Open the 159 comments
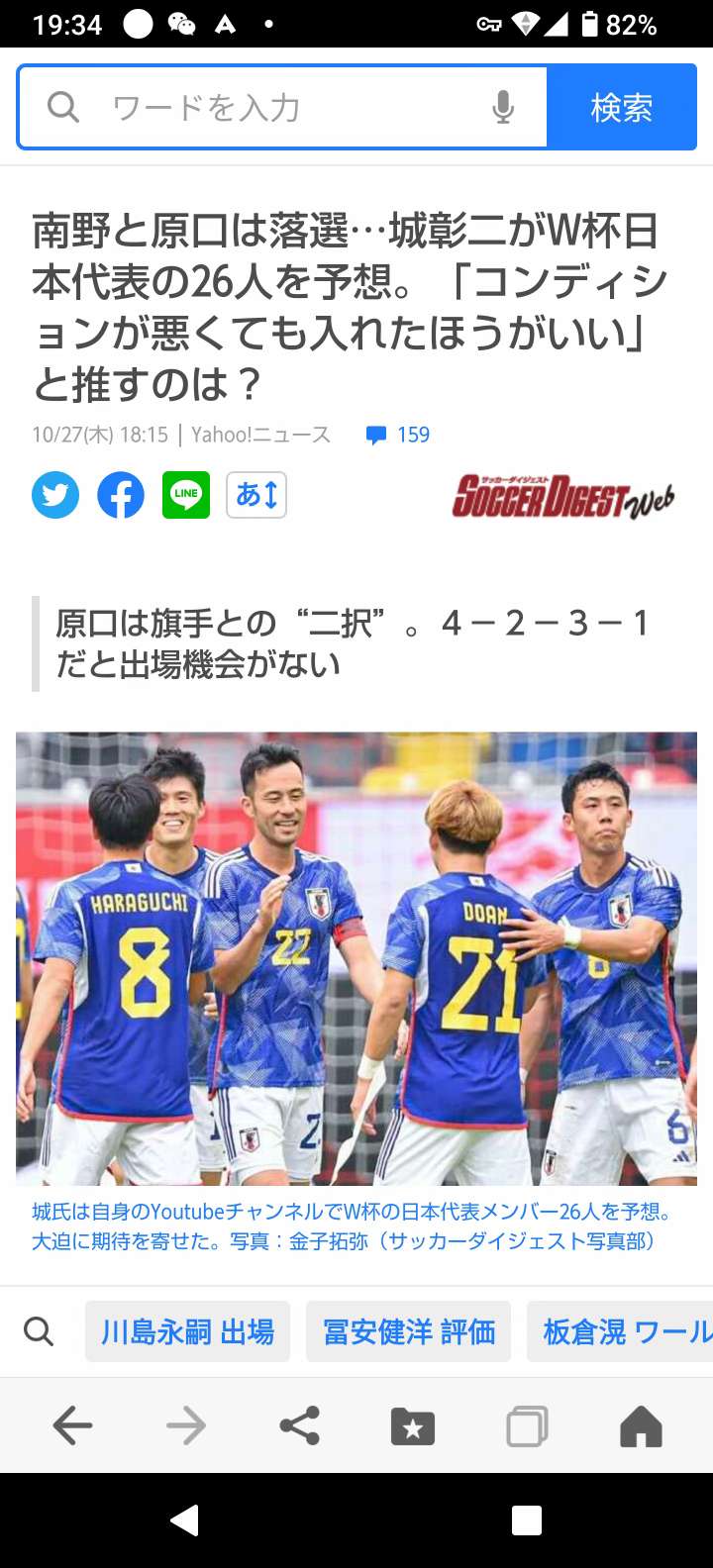 tap(398, 435)
